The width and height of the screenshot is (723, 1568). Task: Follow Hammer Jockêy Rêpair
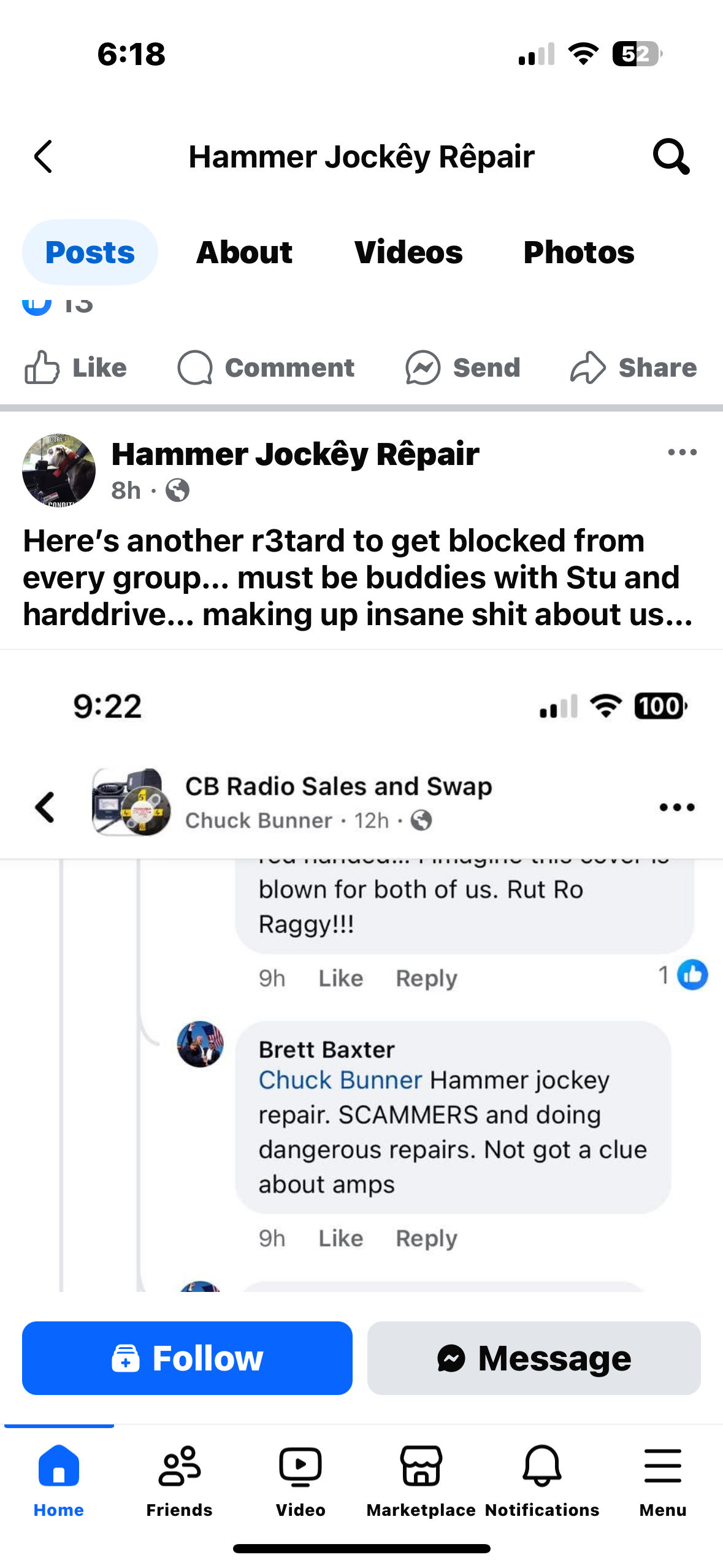(x=187, y=1358)
